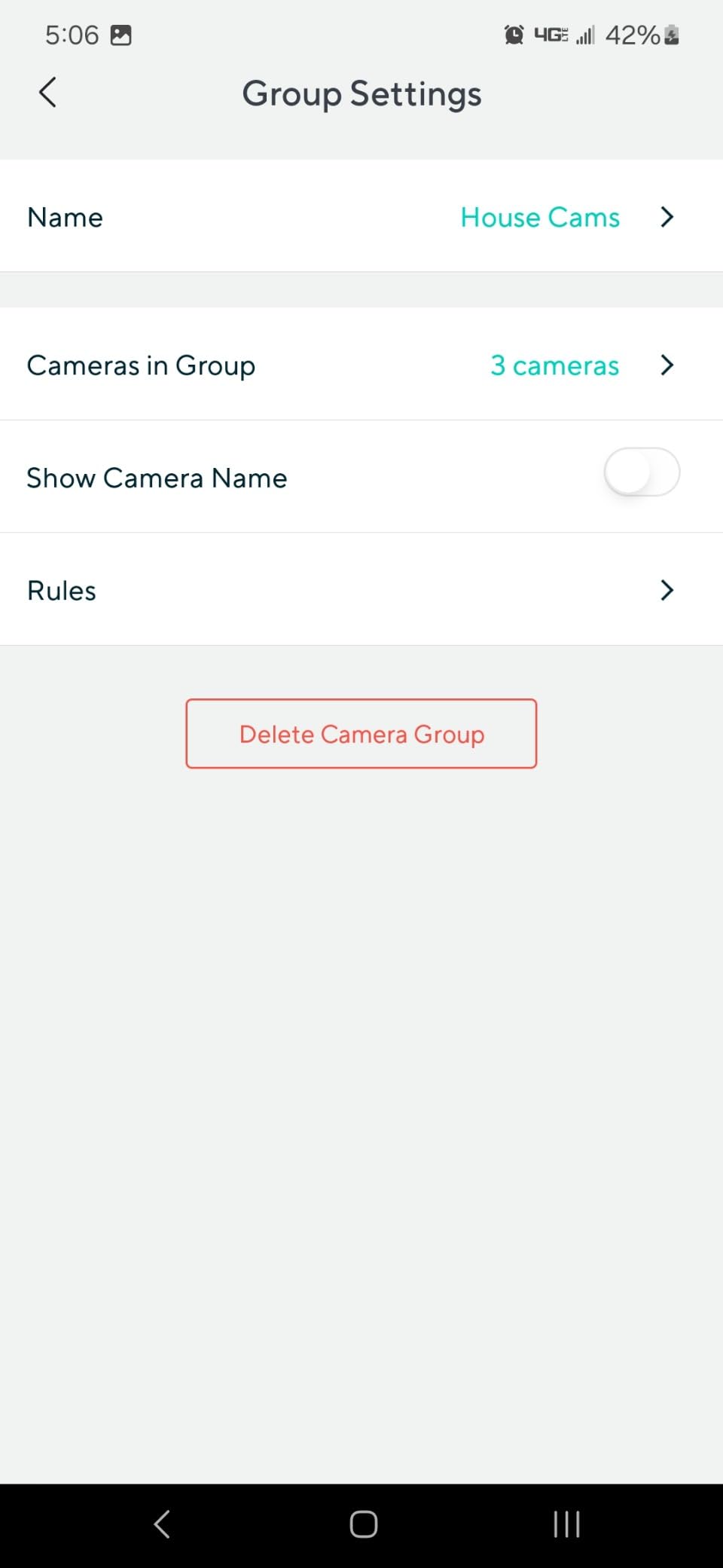Open the 3 cameras list
The image size is (723, 1568).
click(554, 365)
